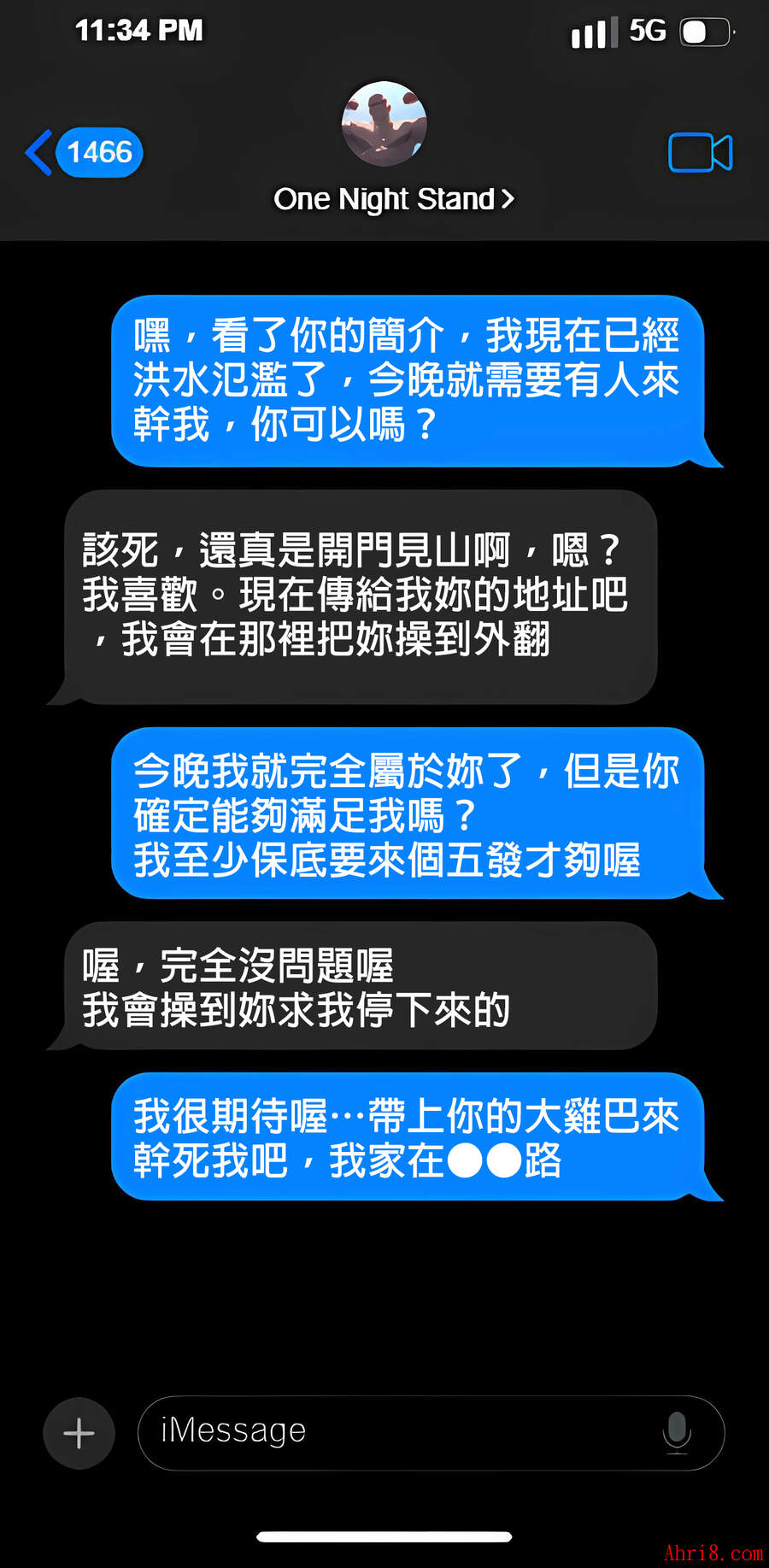
Task: Start a FaceTime video call
Action: [x=700, y=153]
